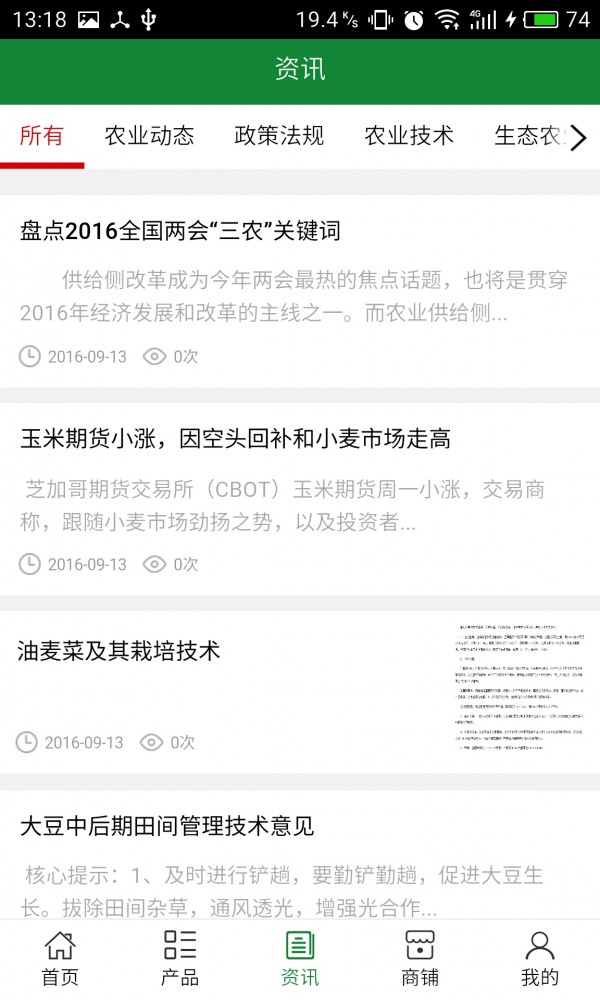Read the article 油麦菜及其栽培技术
Viewport: 600px width, 1000px height.
[120, 651]
